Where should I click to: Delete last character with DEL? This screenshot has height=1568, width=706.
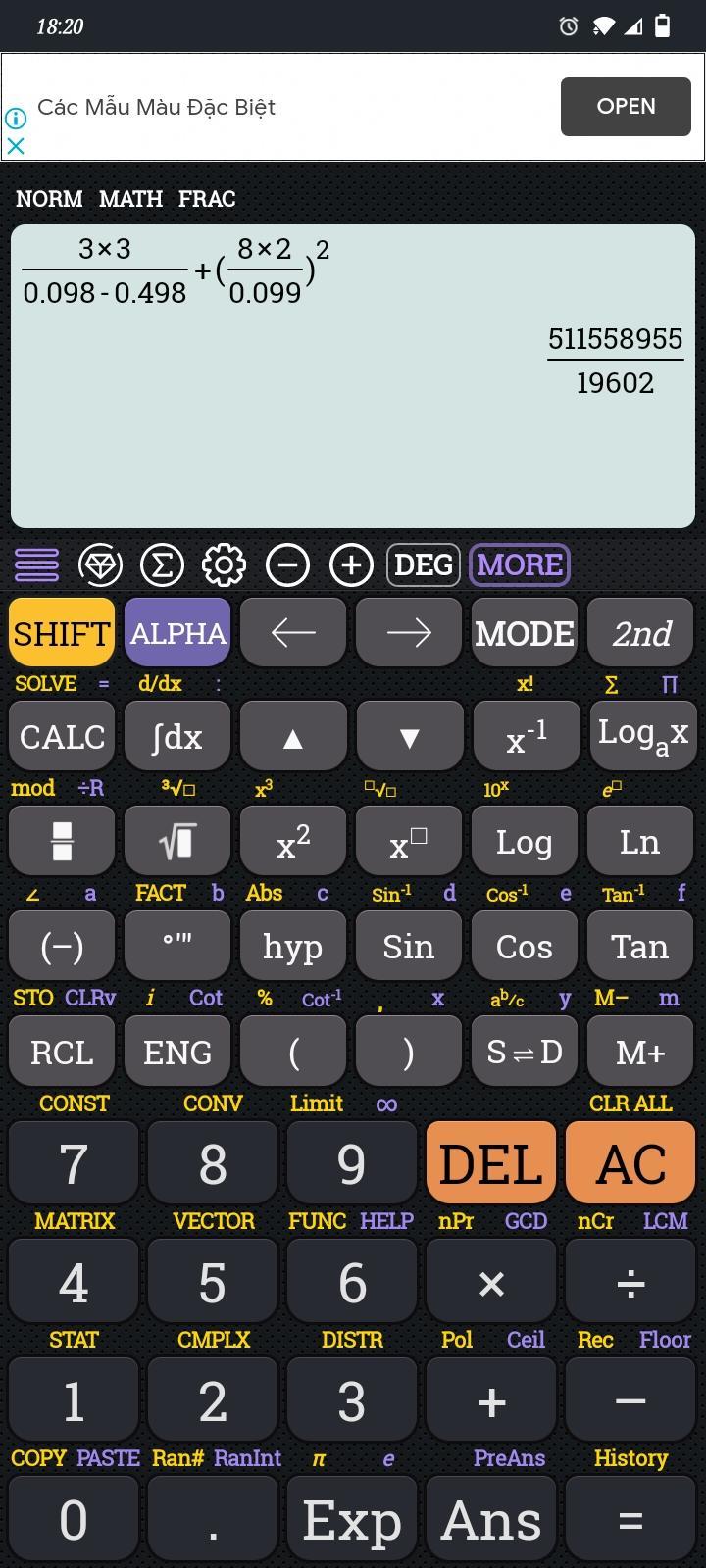(490, 1164)
